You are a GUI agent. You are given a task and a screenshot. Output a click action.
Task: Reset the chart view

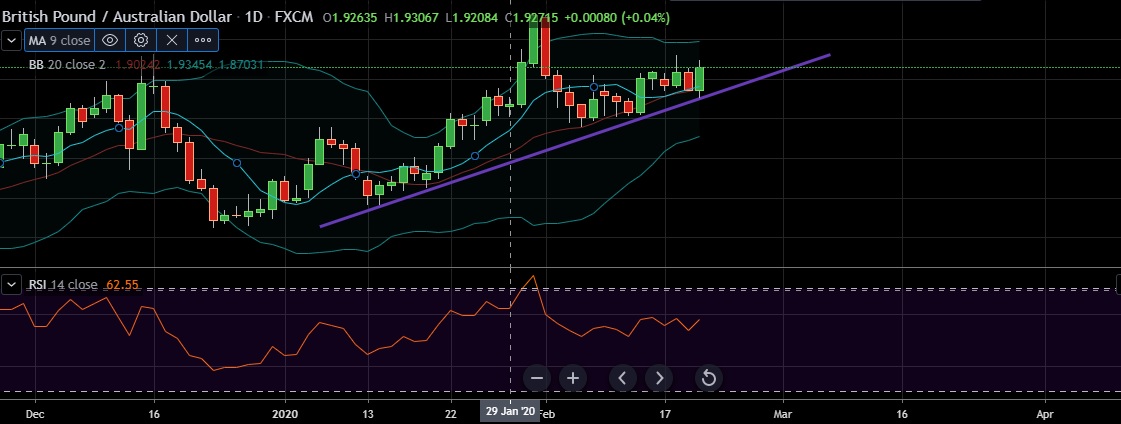[708, 378]
